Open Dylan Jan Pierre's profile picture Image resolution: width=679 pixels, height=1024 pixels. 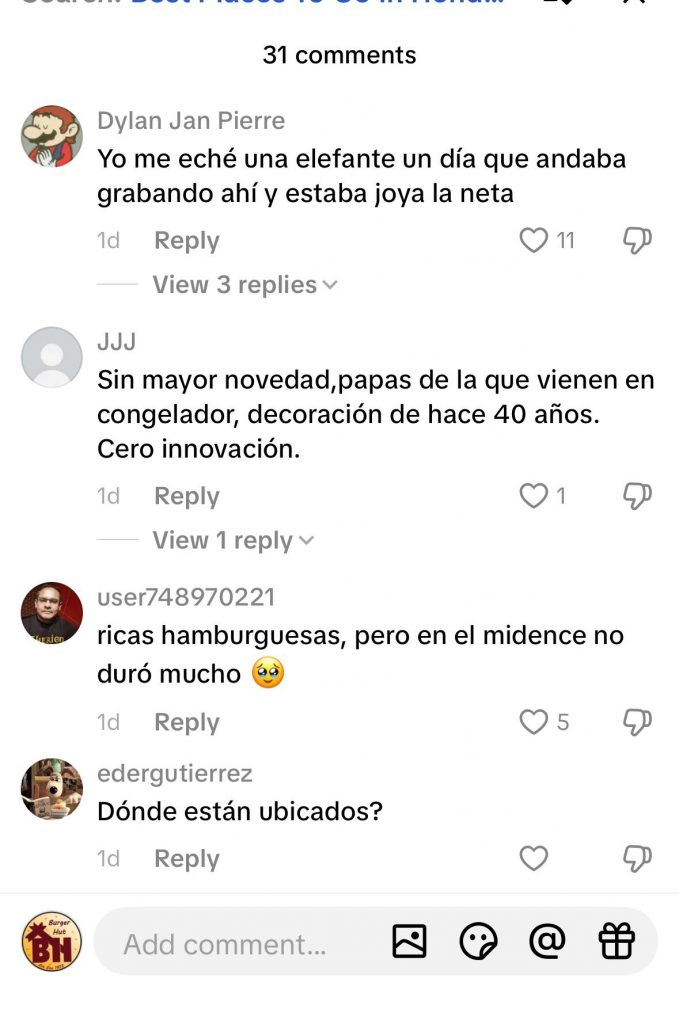click(x=52, y=136)
